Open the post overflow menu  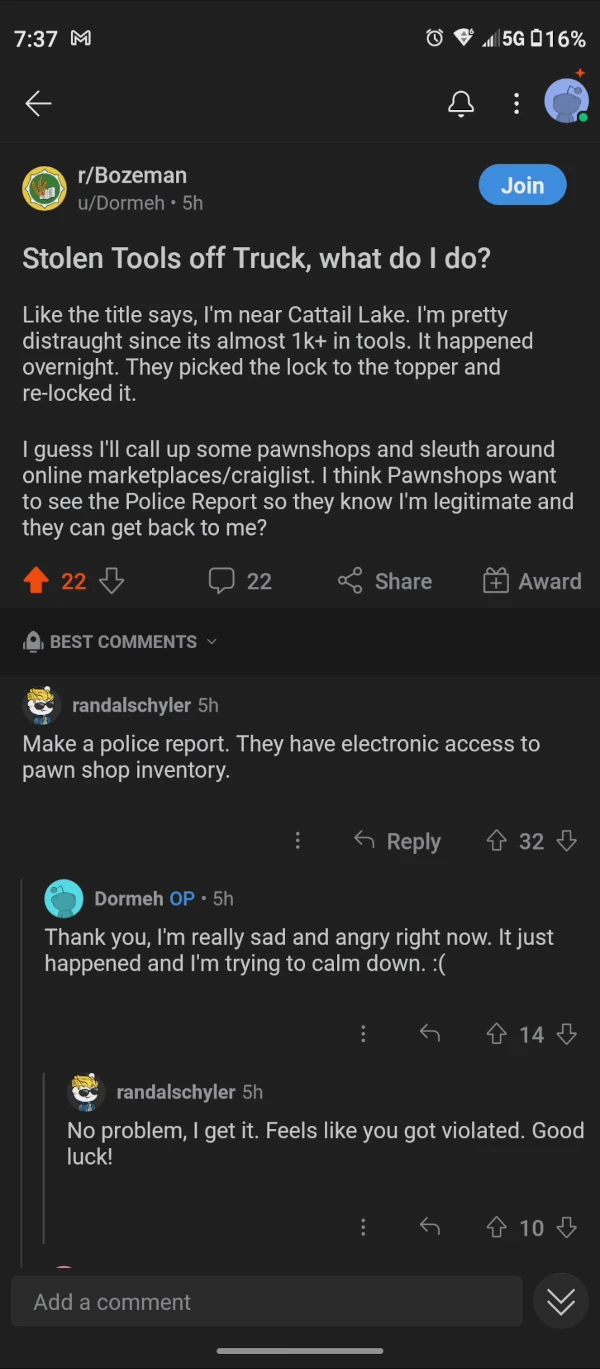pos(516,103)
